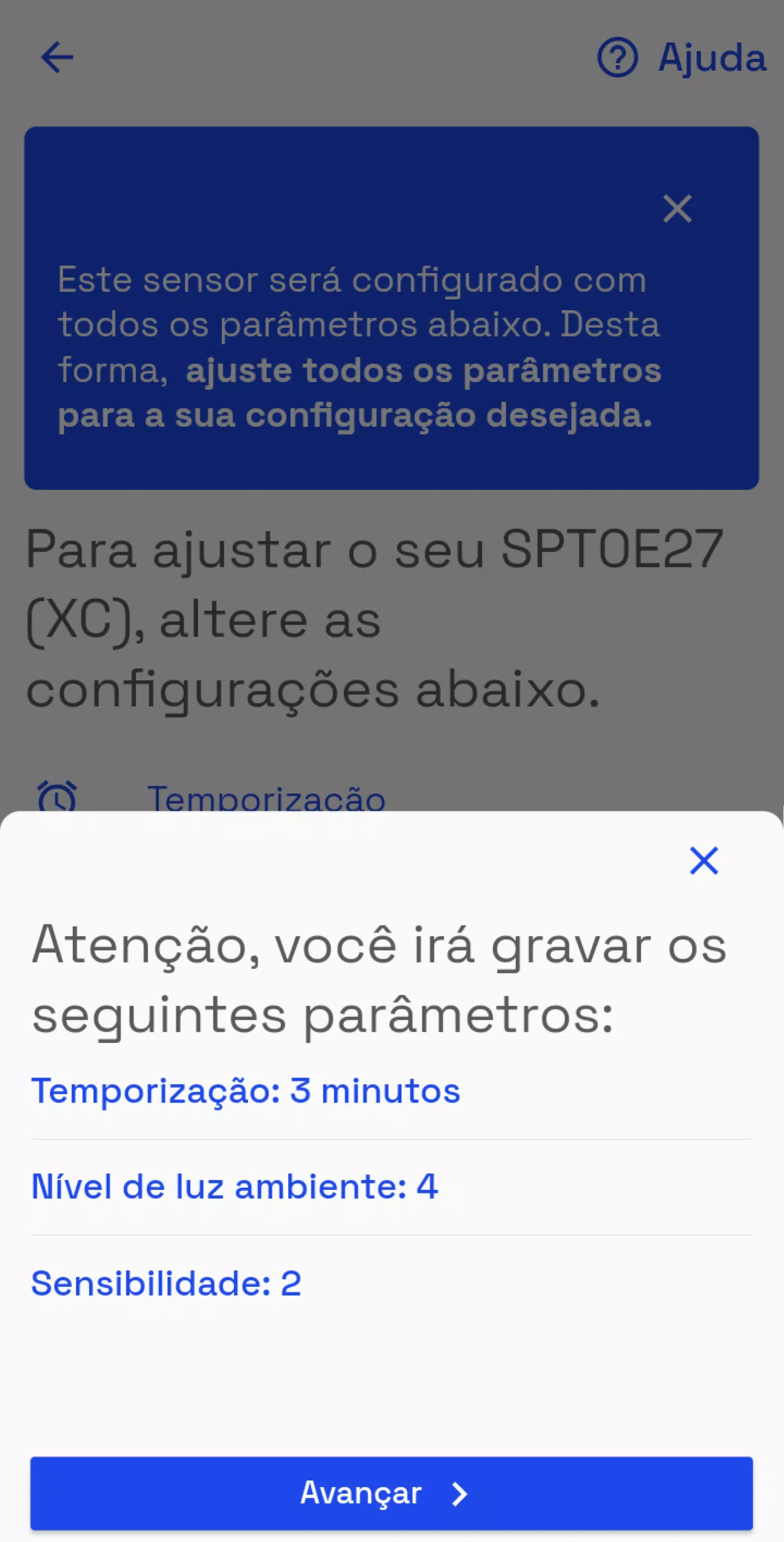Close the parameter confirmation sheet

pos(703,861)
